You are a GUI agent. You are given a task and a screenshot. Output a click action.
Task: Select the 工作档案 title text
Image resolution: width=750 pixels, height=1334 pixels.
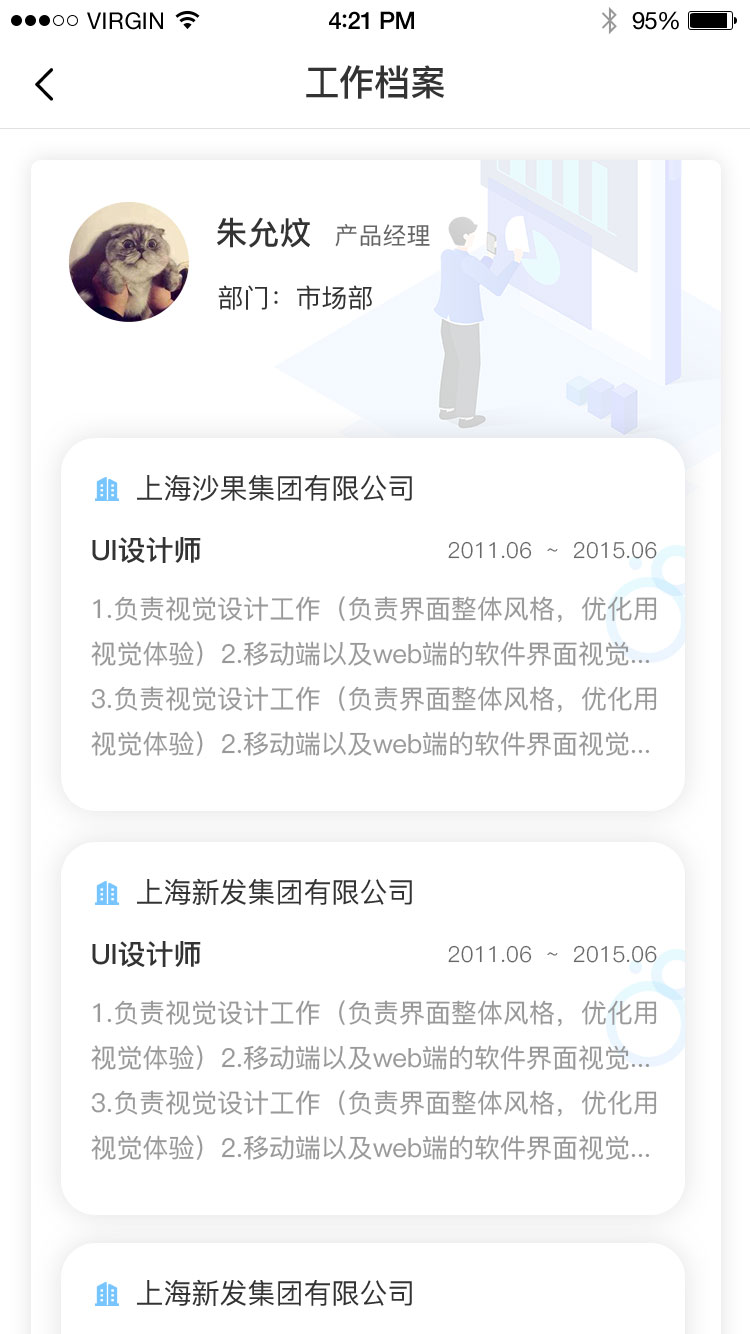375,84
